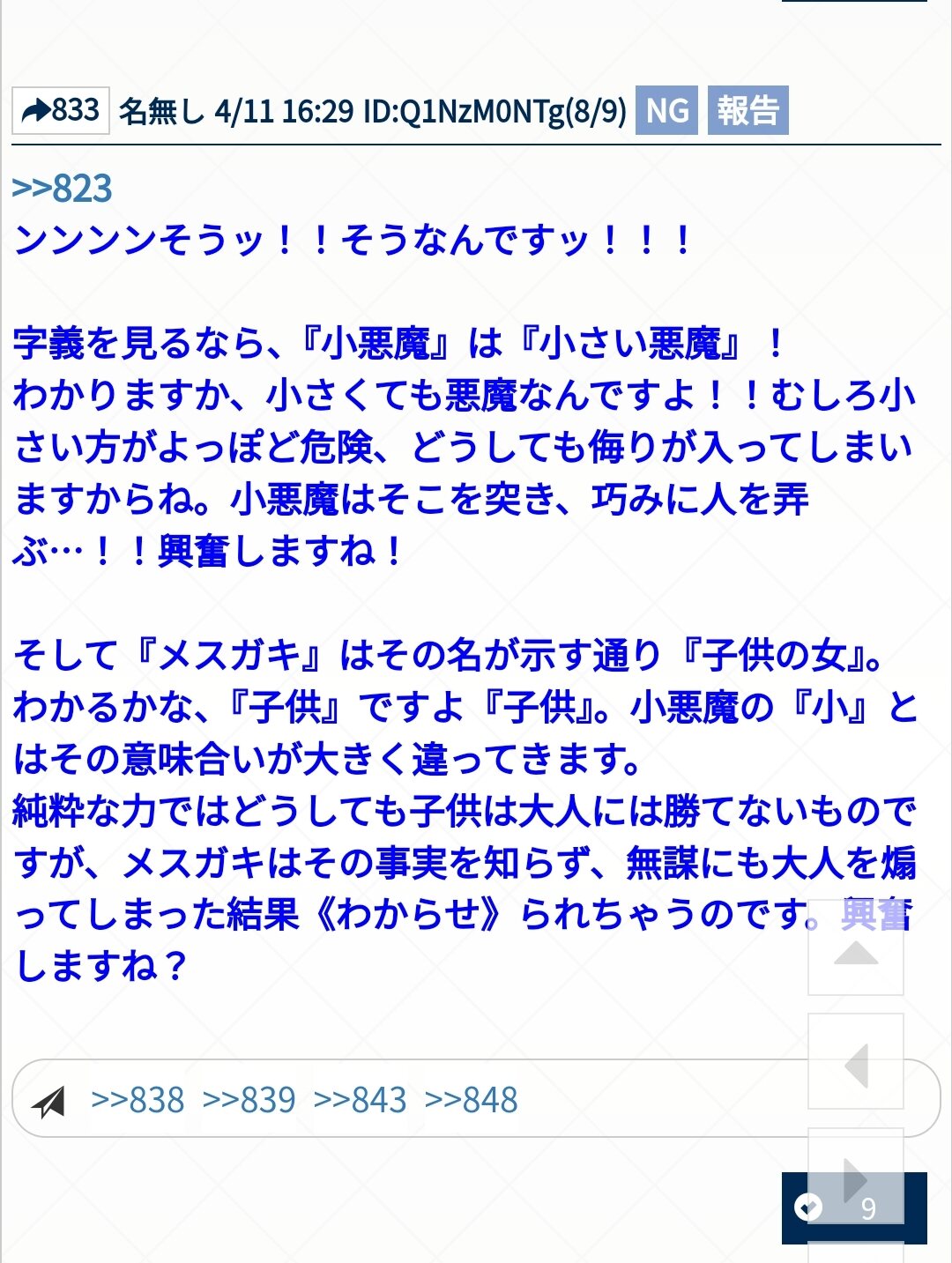Open the reply >>838
The image size is (952, 1263).
coord(138,1100)
